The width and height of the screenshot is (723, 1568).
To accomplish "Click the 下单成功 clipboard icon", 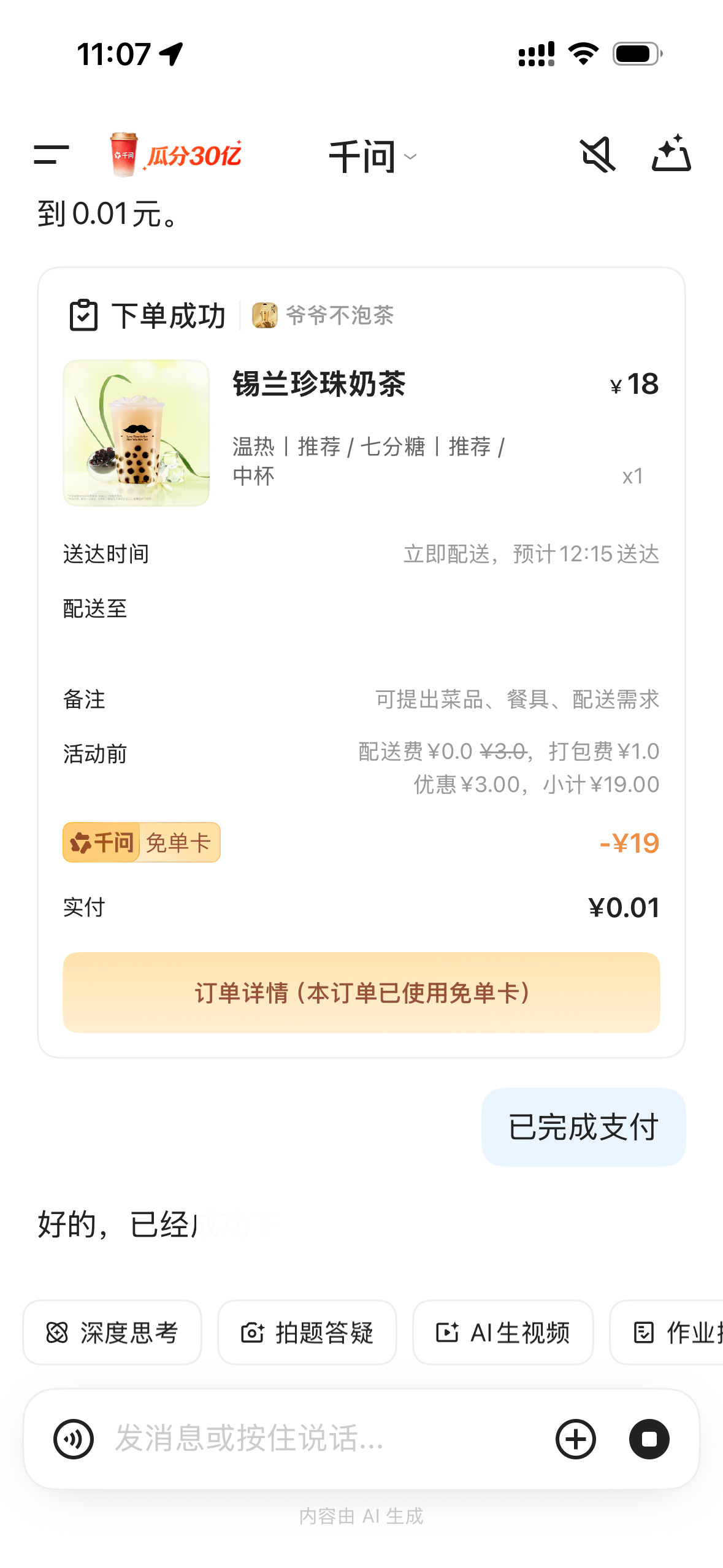I will (x=83, y=315).
